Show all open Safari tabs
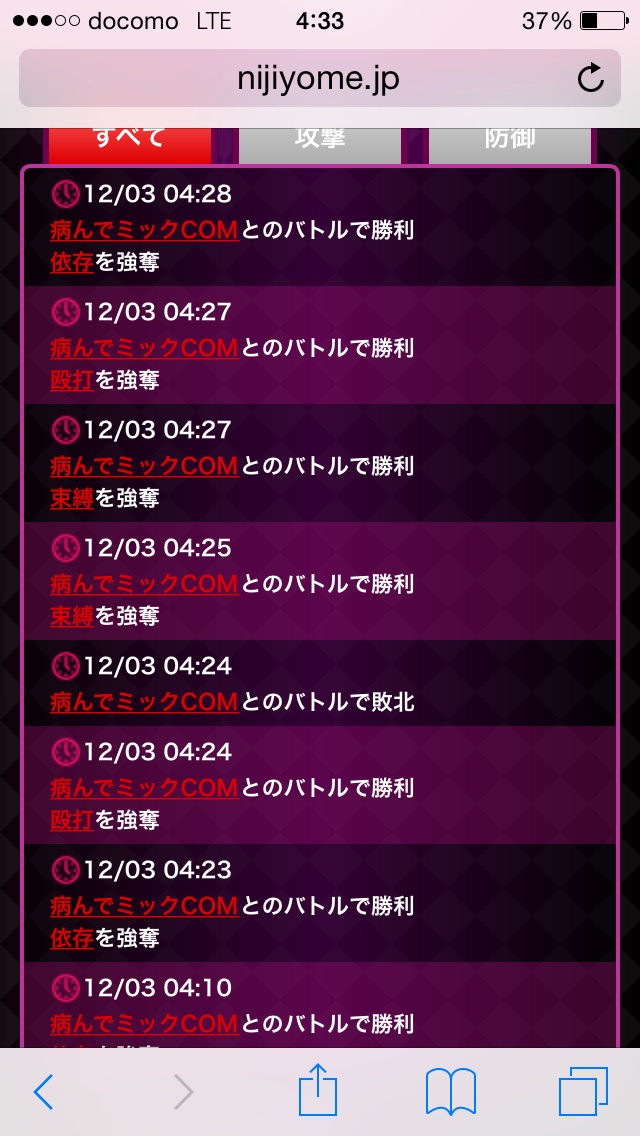 583,1092
